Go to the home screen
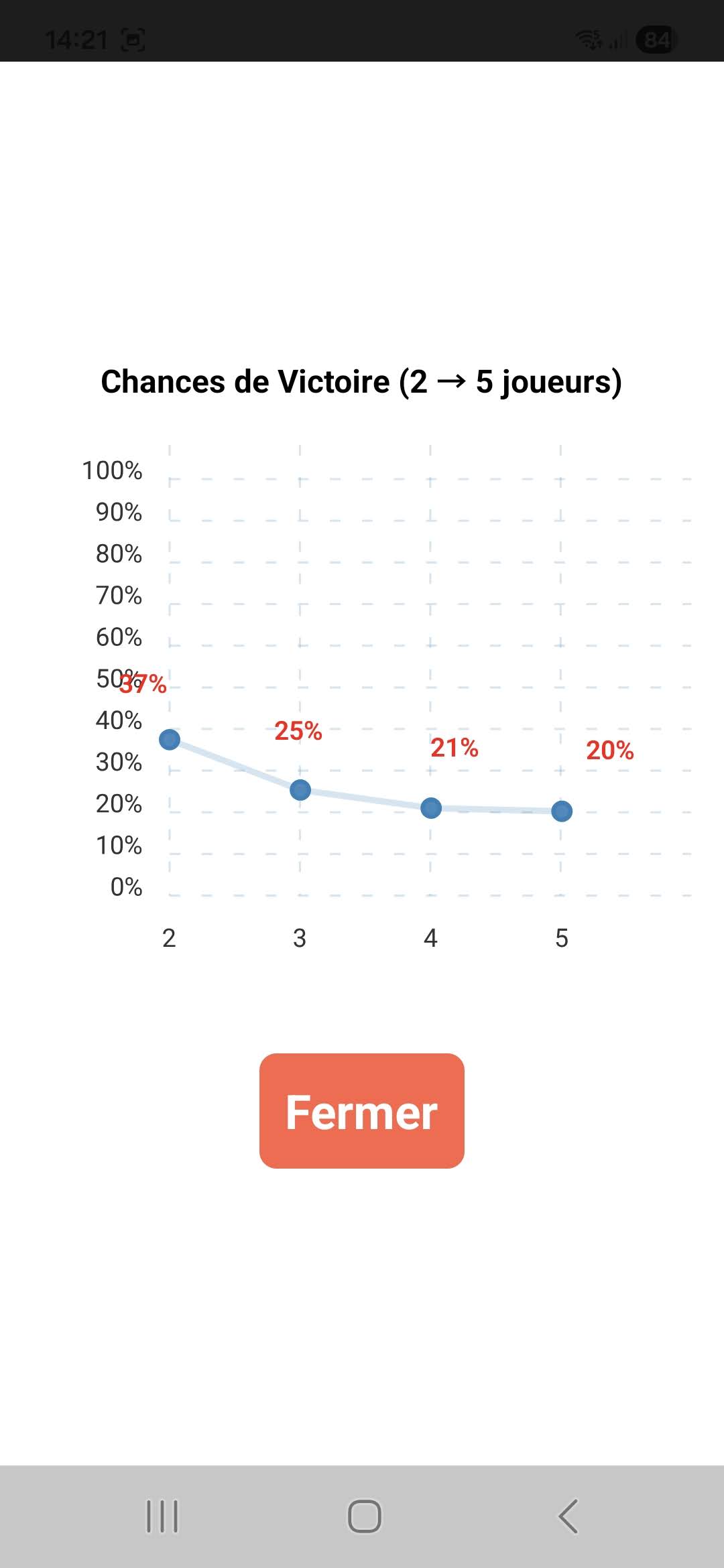724x1568 pixels. [364, 1516]
